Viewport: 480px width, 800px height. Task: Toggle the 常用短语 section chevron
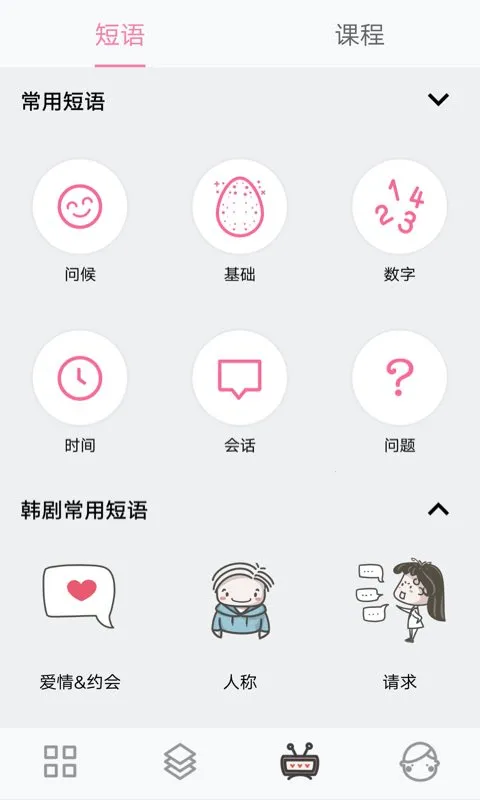pyautogui.click(x=438, y=99)
